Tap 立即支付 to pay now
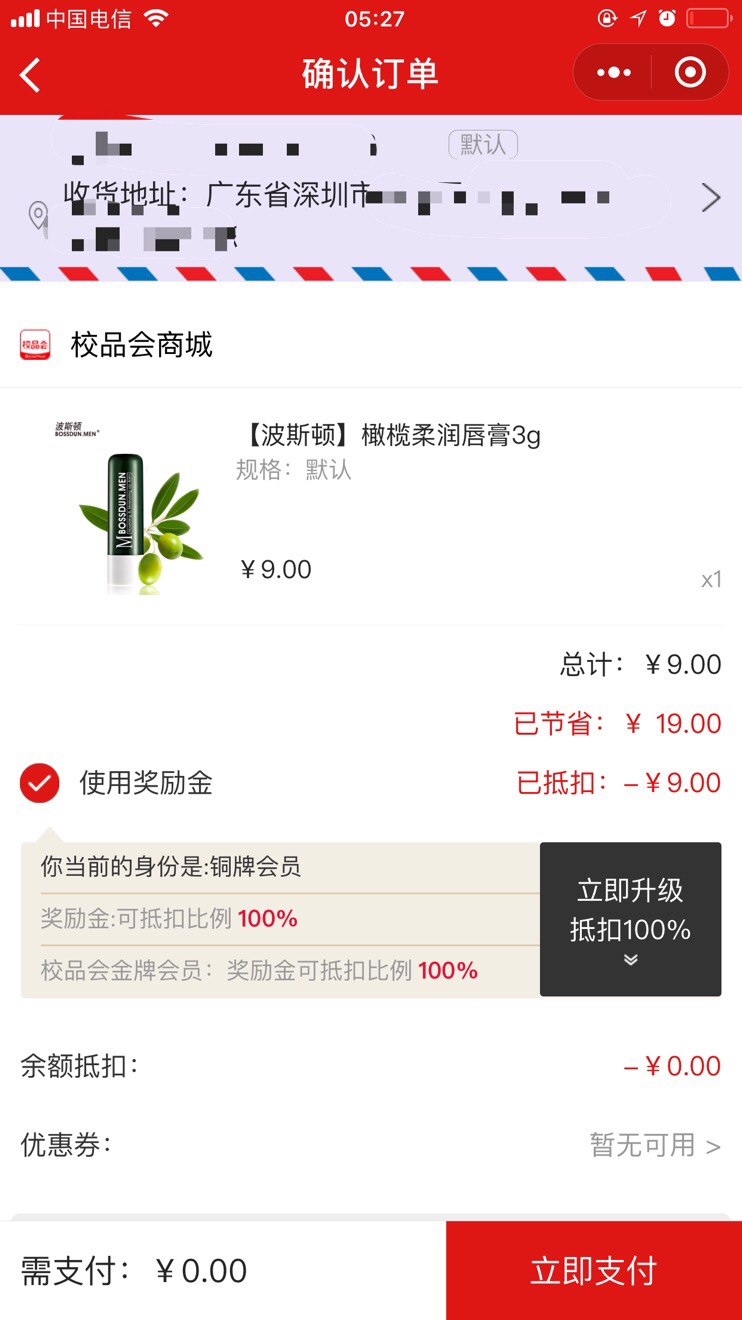 coord(593,1271)
